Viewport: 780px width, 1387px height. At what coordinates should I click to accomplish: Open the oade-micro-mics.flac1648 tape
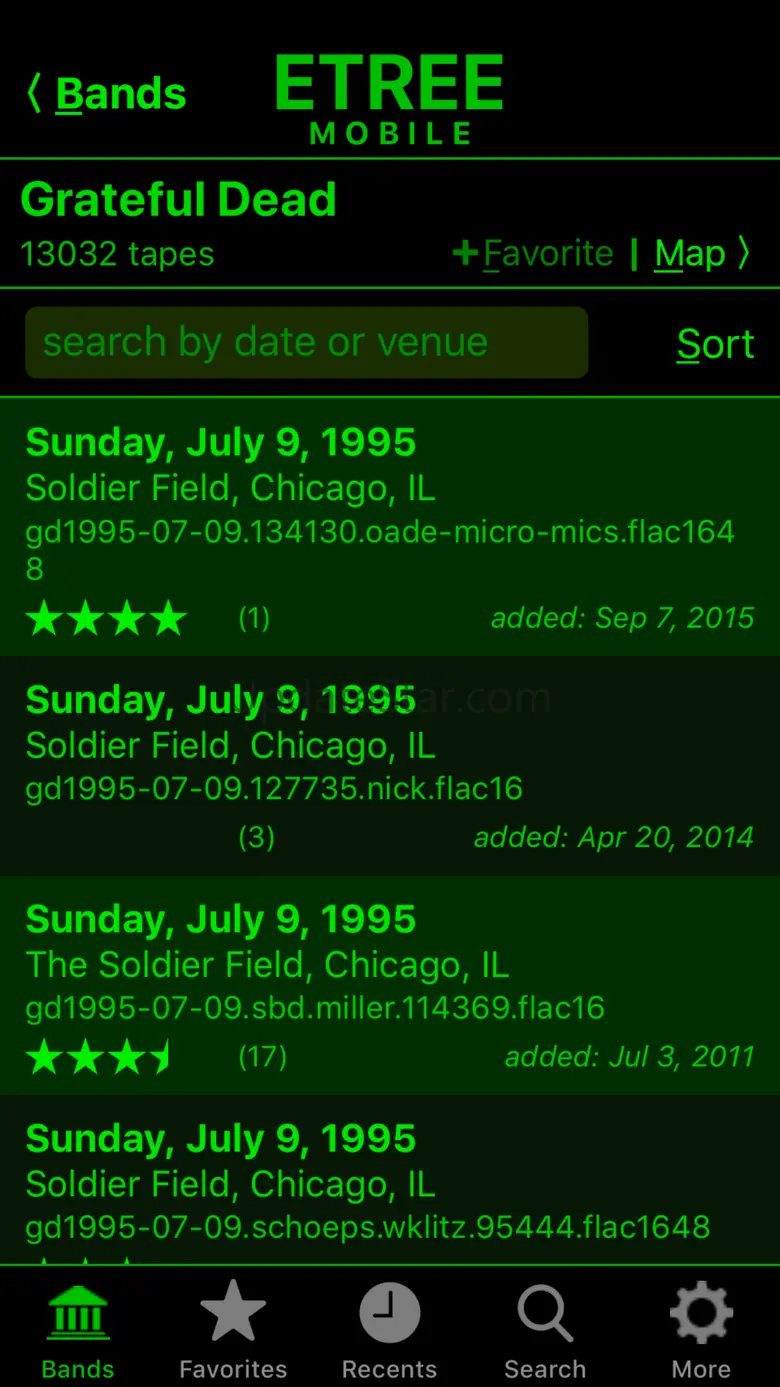pyautogui.click(x=389, y=528)
